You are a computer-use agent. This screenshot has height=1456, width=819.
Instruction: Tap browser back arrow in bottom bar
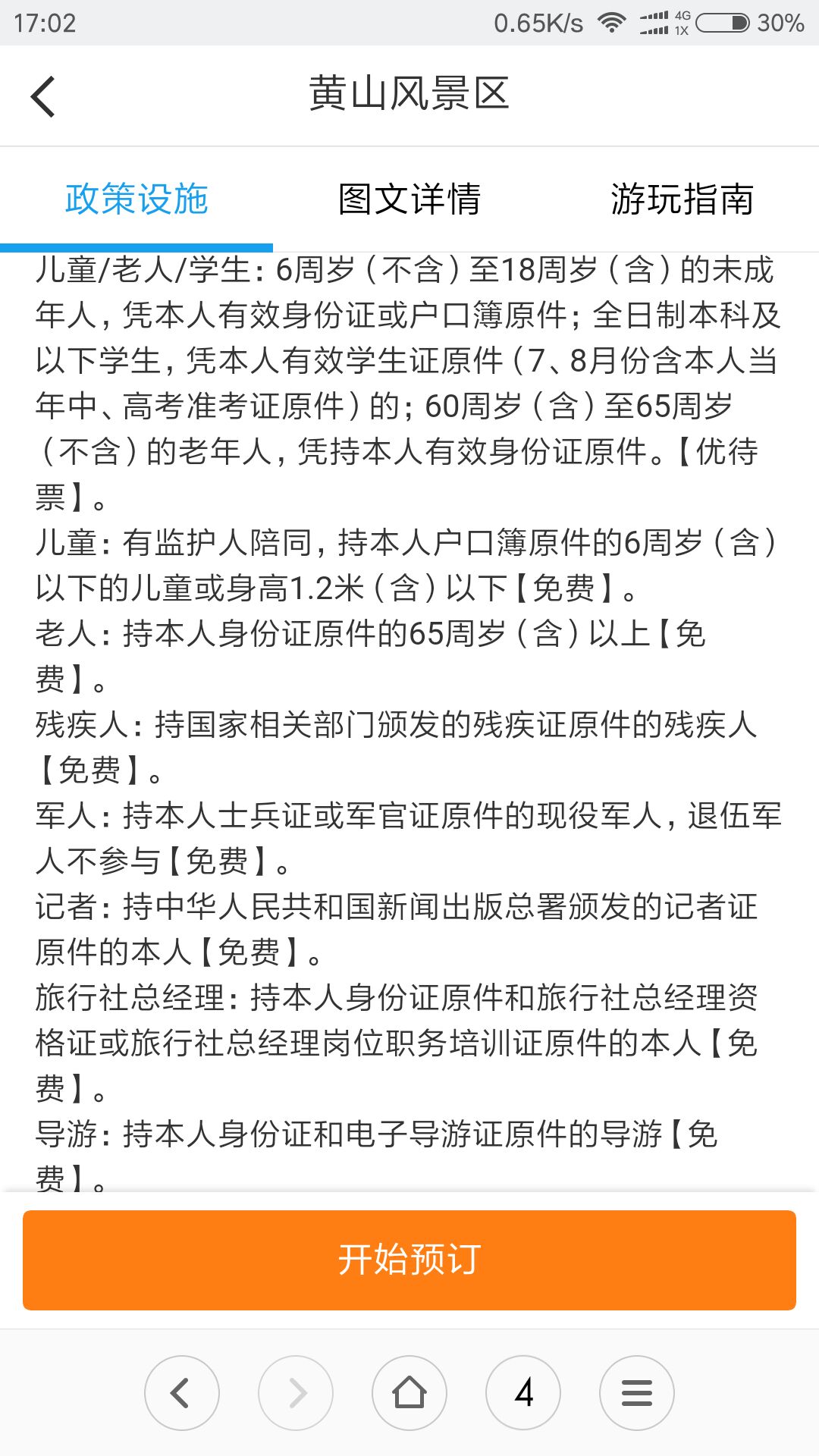(182, 1393)
